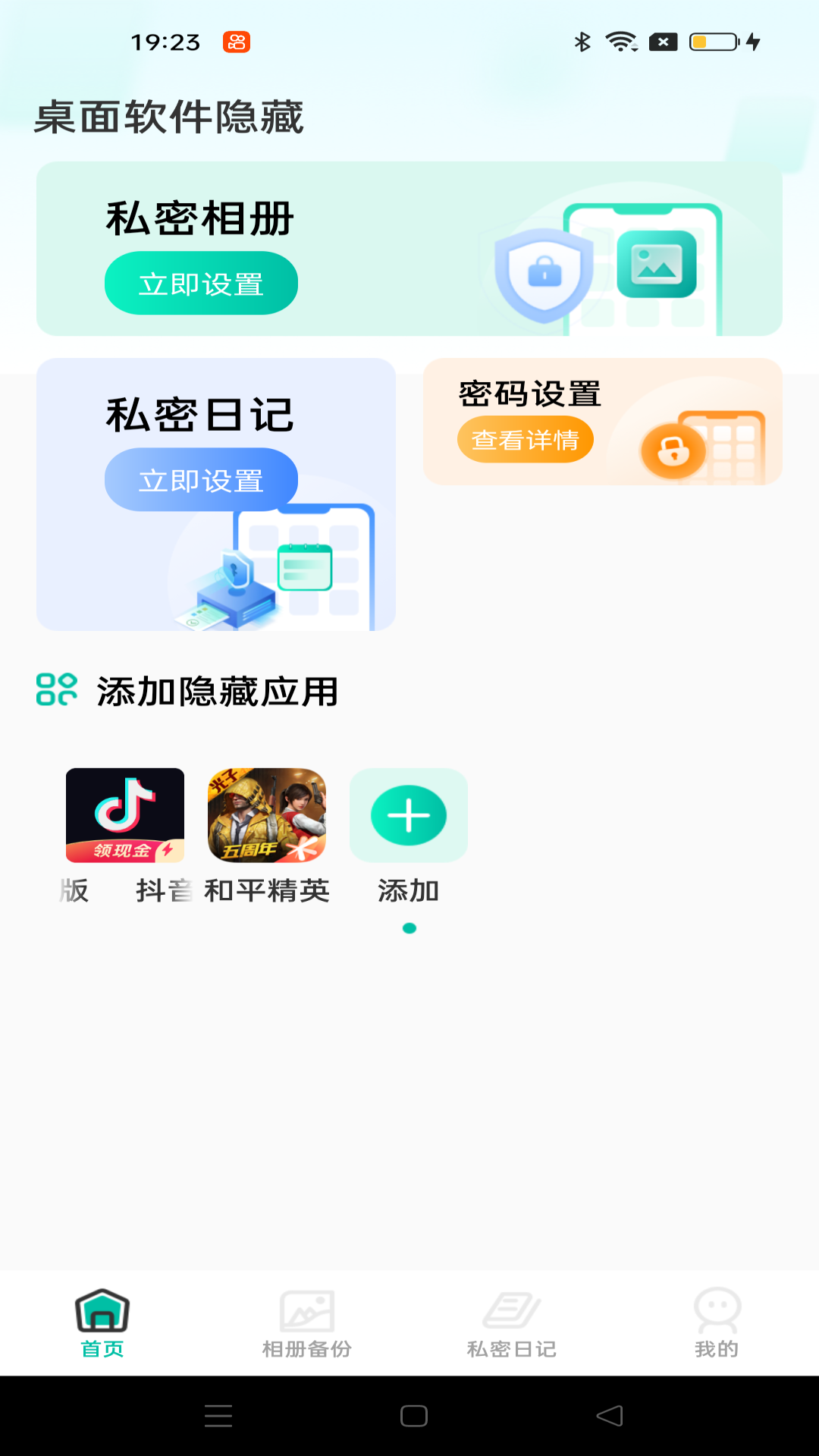The width and height of the screenshot is (819, 1456).
Task: Open 查看详情 under 密码设置
Action: point(526,440)
